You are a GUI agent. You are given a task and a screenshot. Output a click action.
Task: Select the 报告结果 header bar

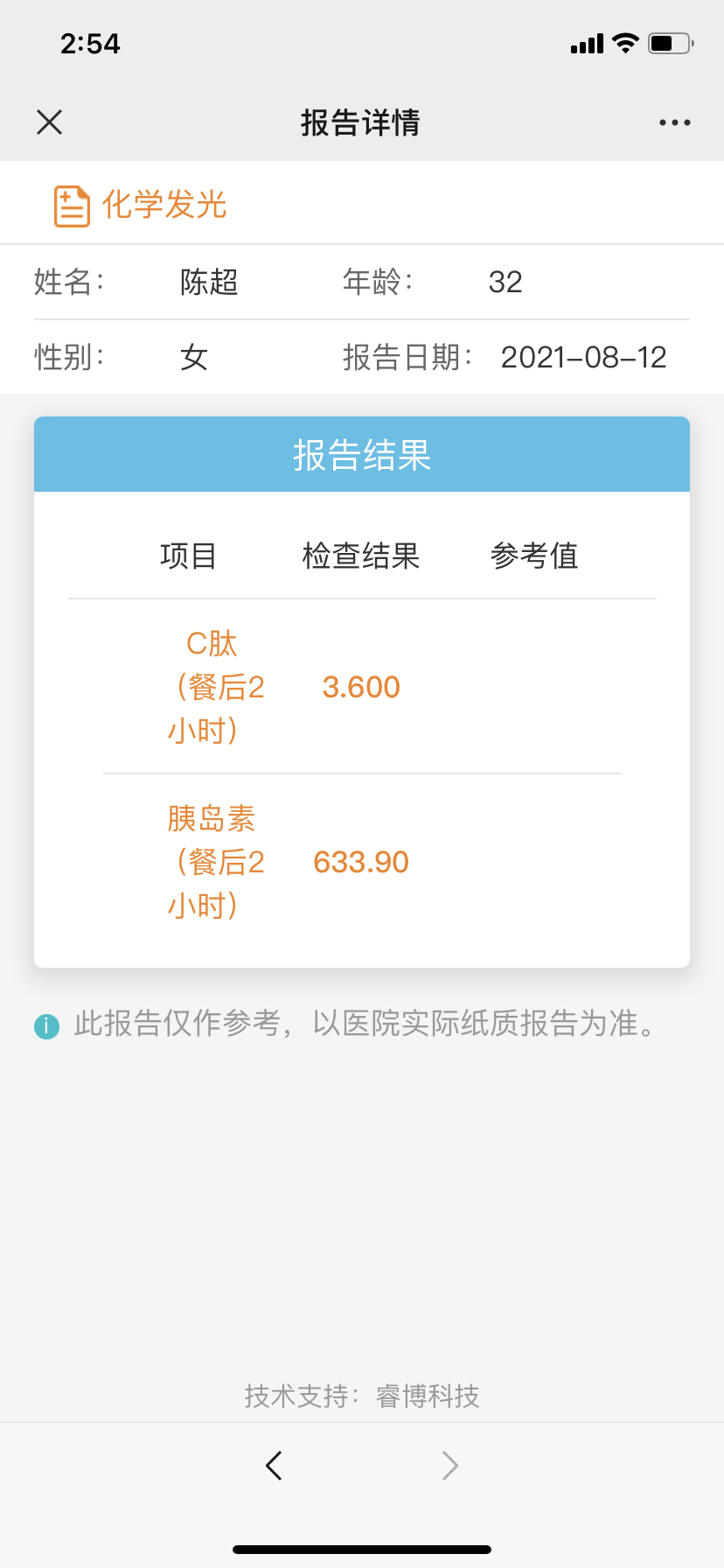point(362,454)
